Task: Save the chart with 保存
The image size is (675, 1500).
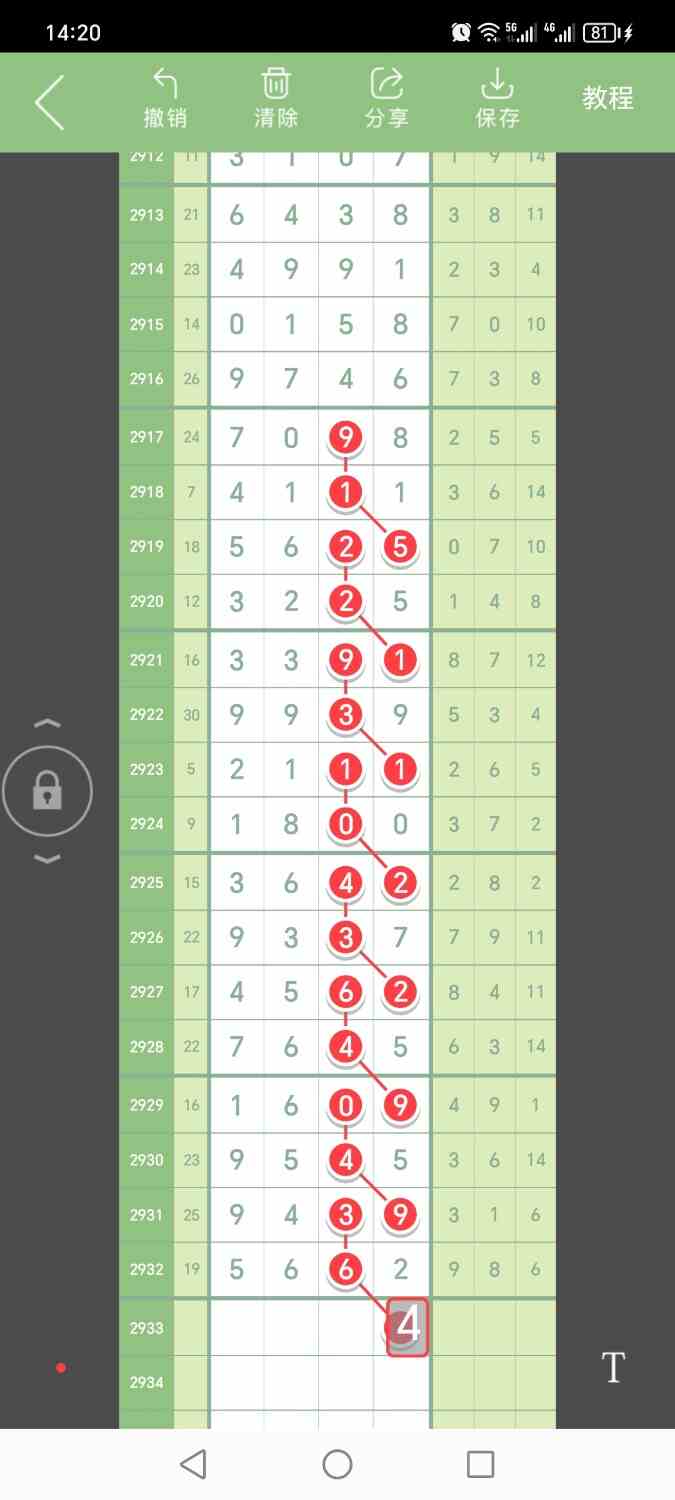Action: pos(497,98)
